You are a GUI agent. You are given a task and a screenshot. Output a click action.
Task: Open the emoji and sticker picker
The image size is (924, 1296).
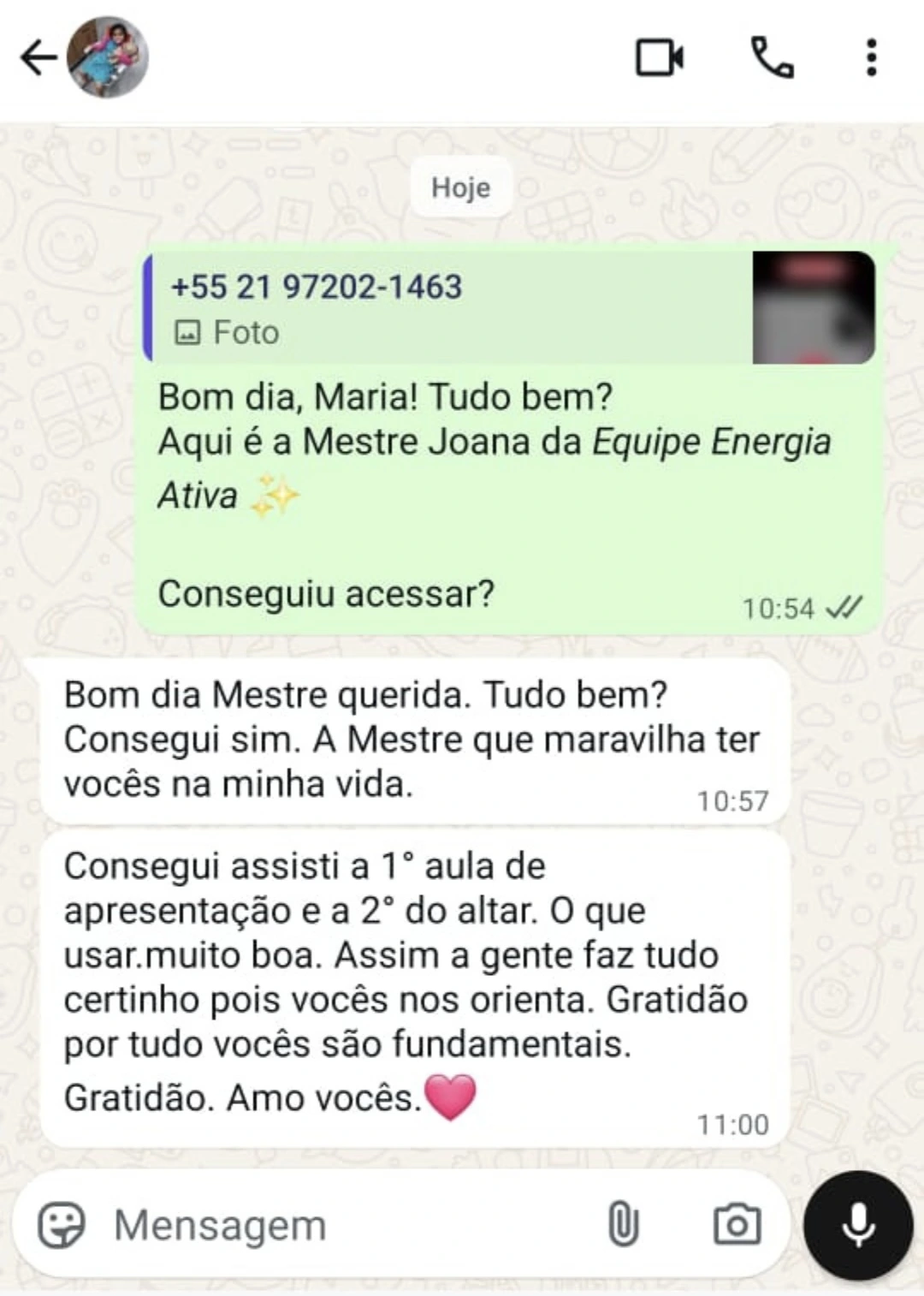click(62, 1225)
